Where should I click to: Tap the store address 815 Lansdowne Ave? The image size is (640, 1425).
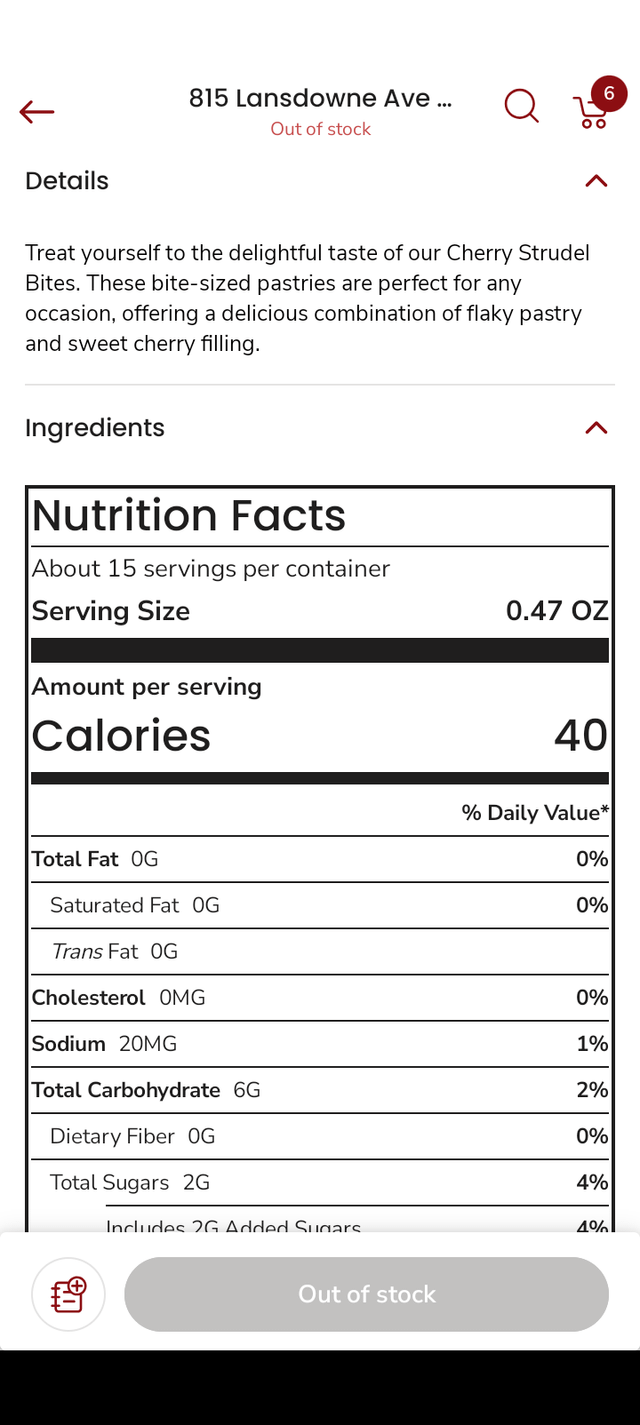point(320,98)
